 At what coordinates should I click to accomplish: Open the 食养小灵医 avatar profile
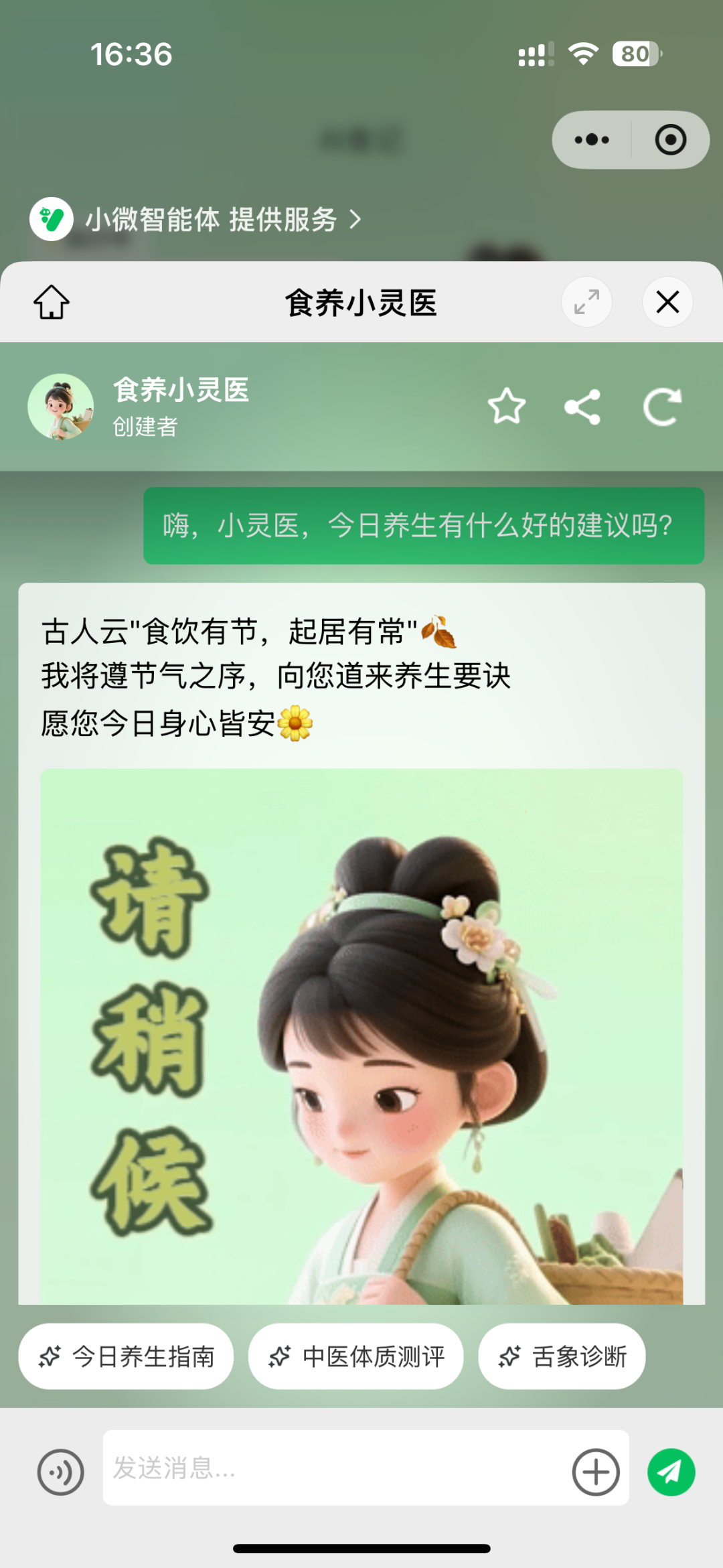pyautogui.click(x=61, y=407)
